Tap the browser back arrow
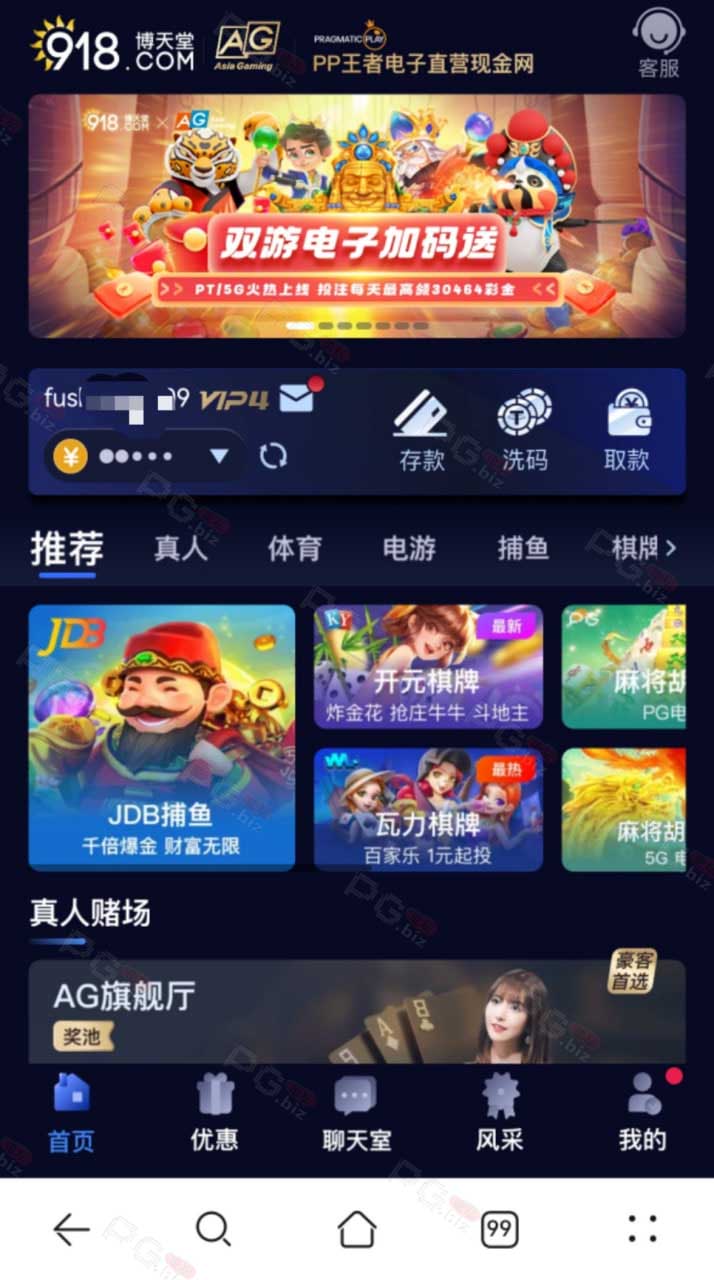This screenshot has width=714, height=1280. pyautogui.click(x=71, y=1229)
